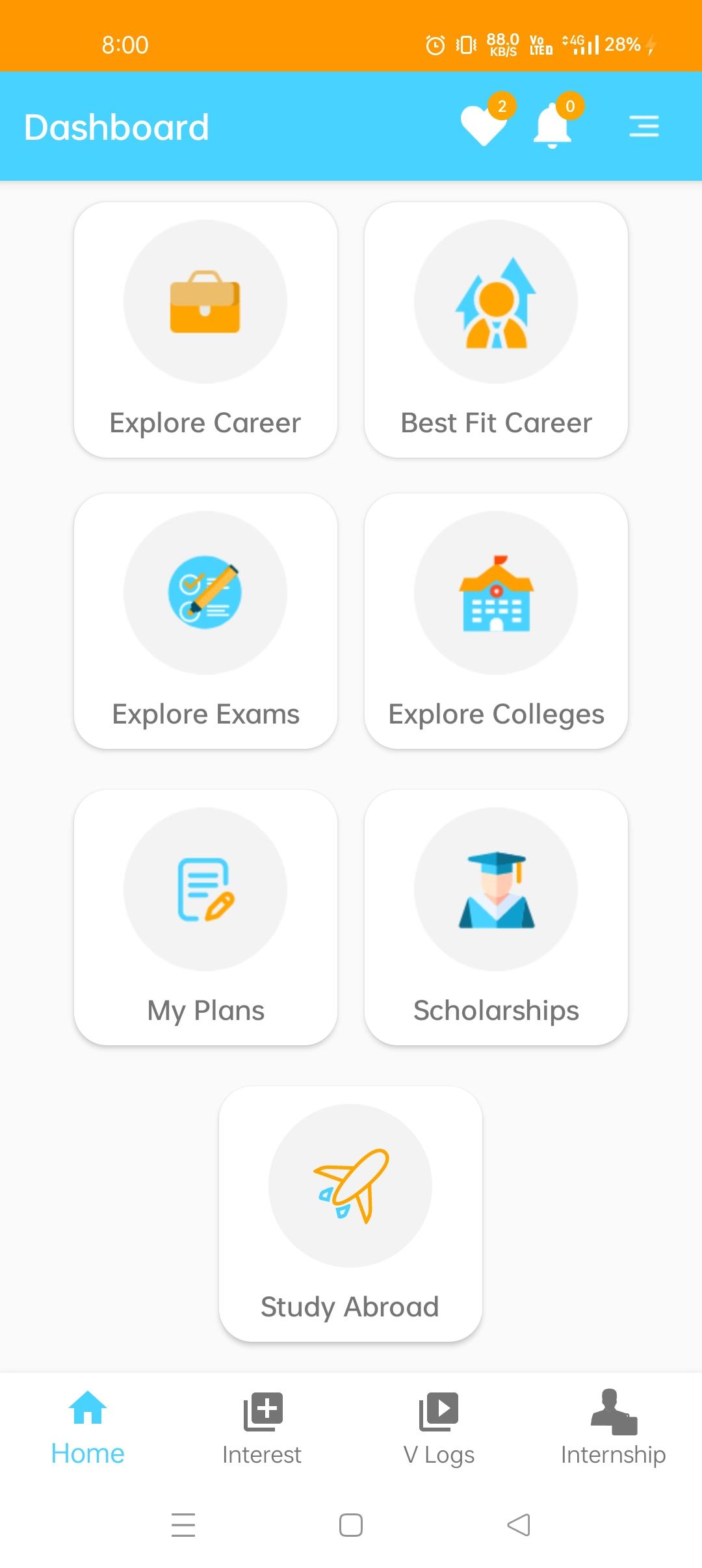
Task: Switch to the Home tab
Action: click(88, 1429)
